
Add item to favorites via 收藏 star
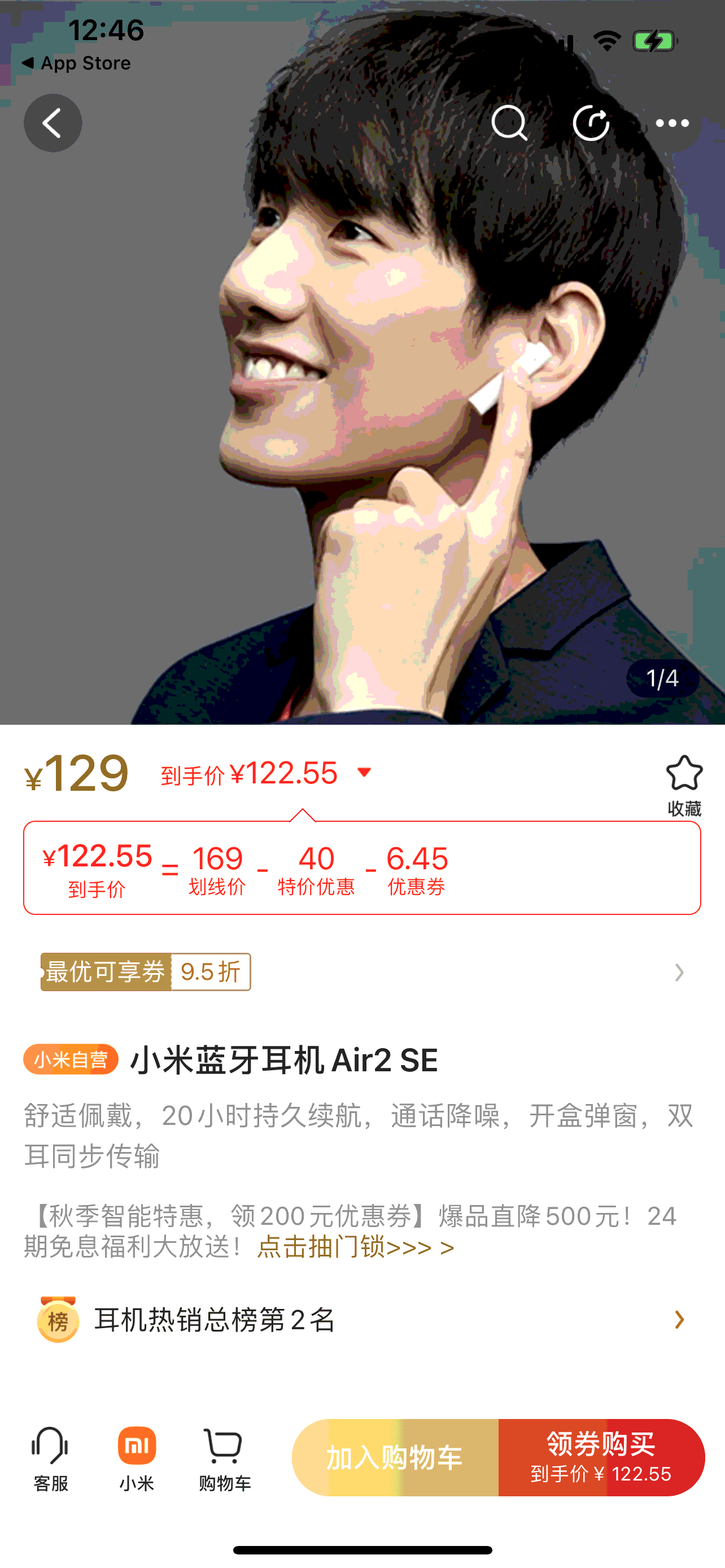pos(684,784)
